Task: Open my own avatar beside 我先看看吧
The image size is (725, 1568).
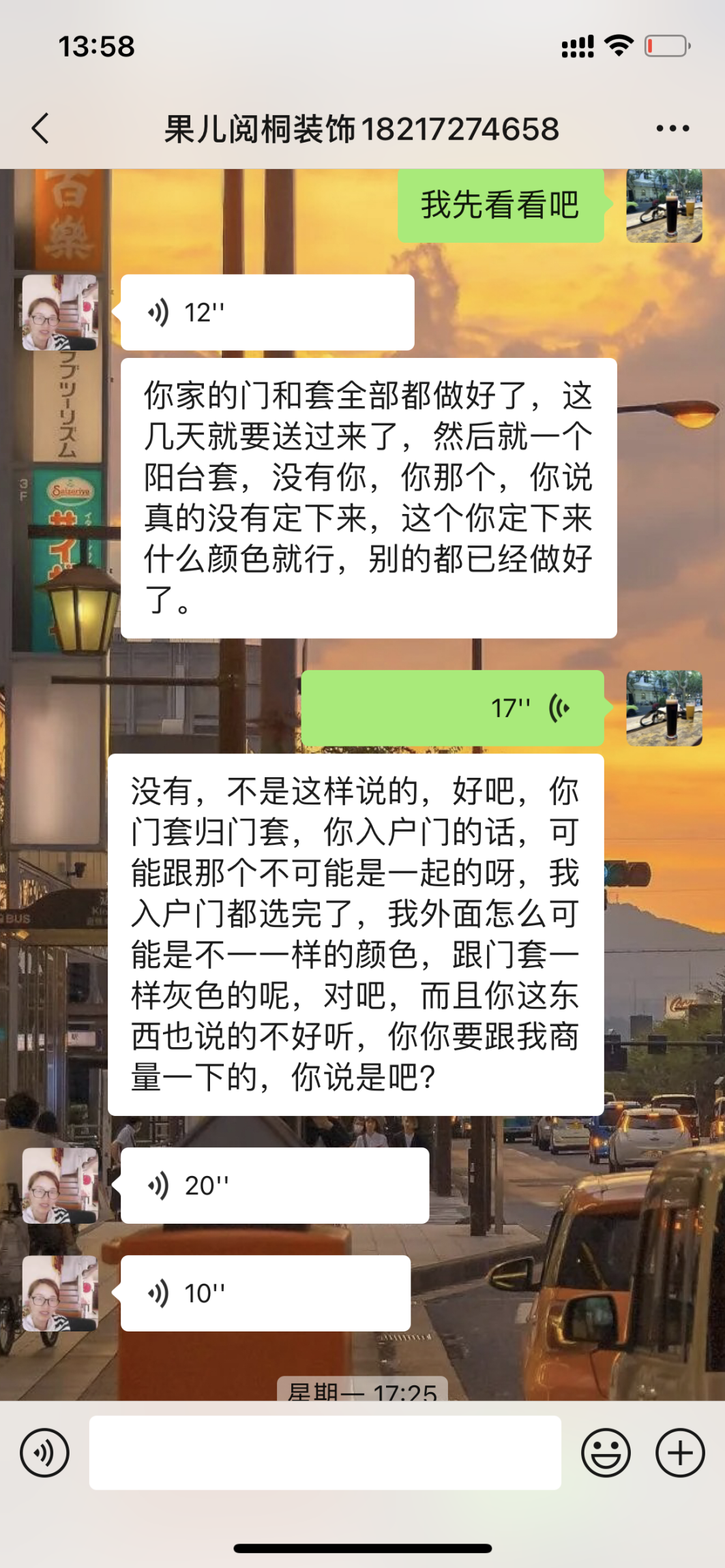Action: tap(664, 205)
